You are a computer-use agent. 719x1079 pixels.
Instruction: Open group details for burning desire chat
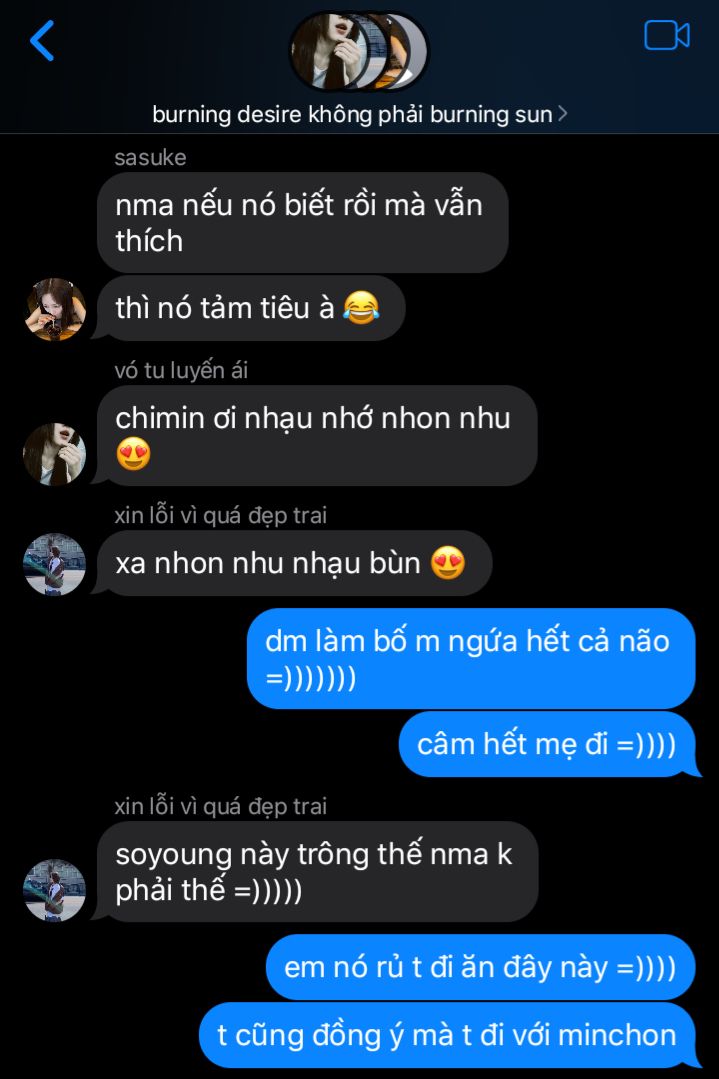tap(359, 115)
